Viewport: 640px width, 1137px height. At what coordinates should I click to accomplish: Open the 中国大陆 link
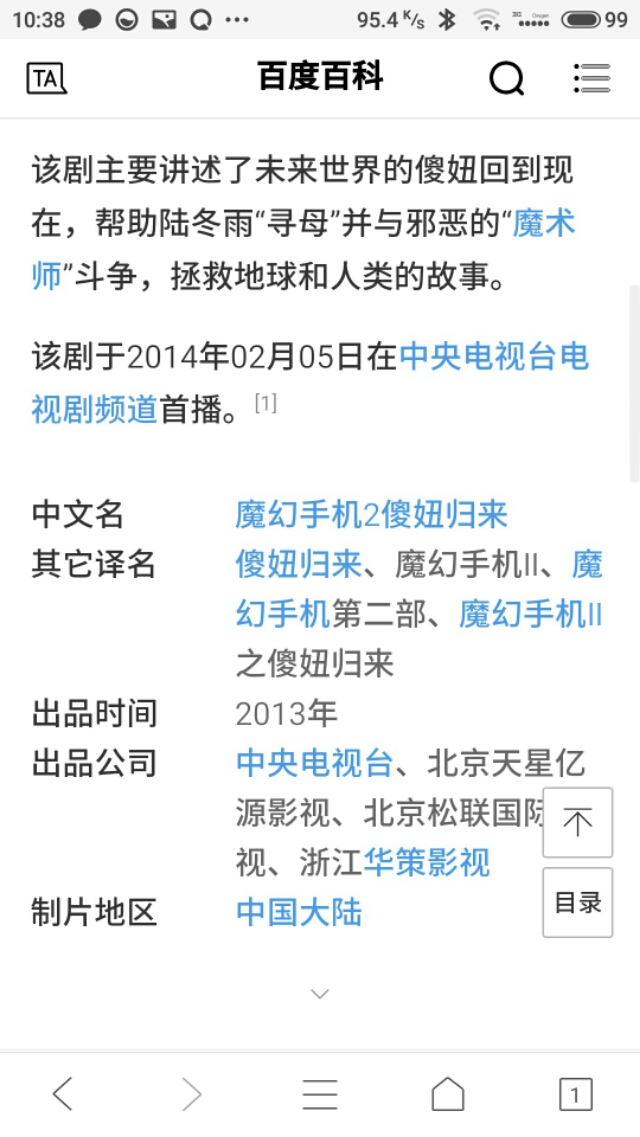(299, 912)
